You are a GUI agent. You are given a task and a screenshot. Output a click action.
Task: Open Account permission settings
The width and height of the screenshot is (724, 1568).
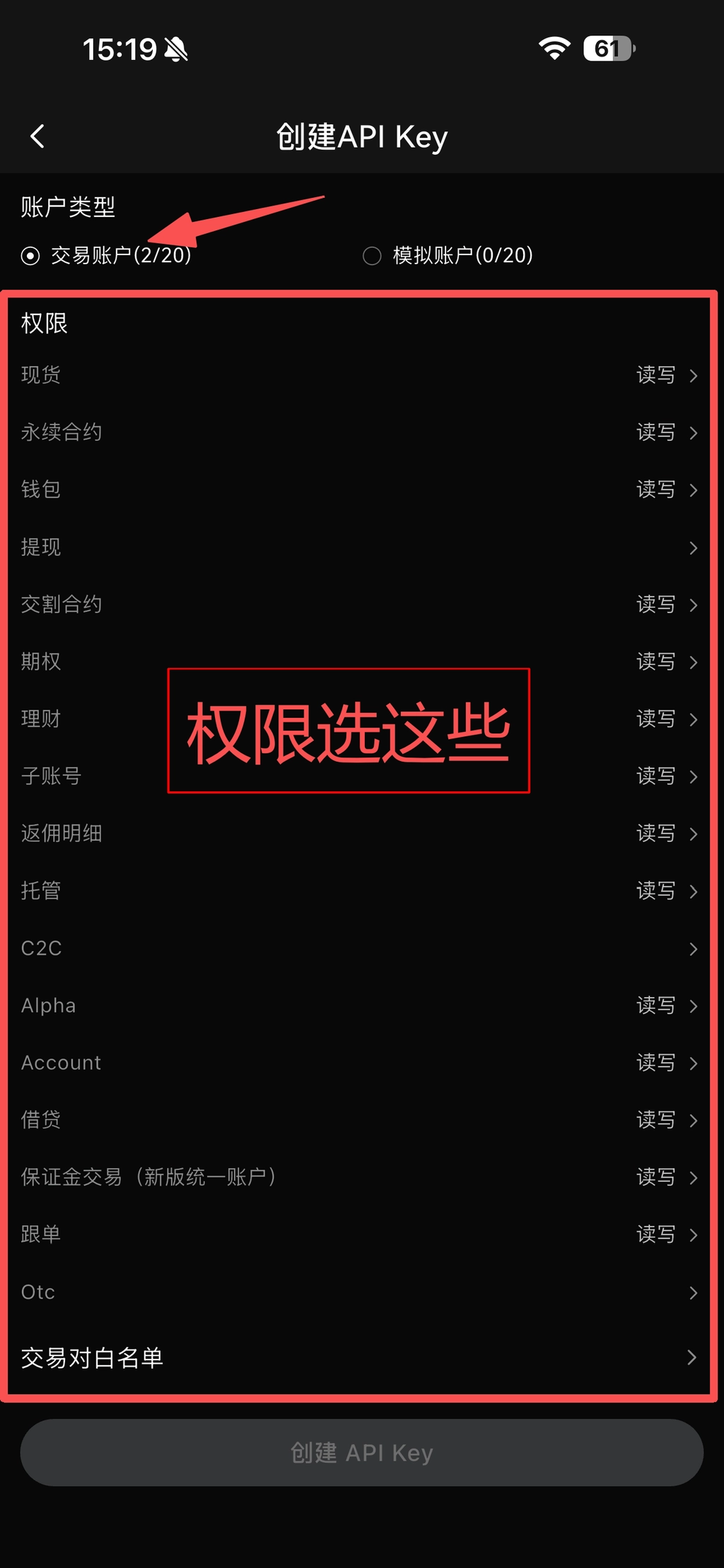click(361, 1063)
